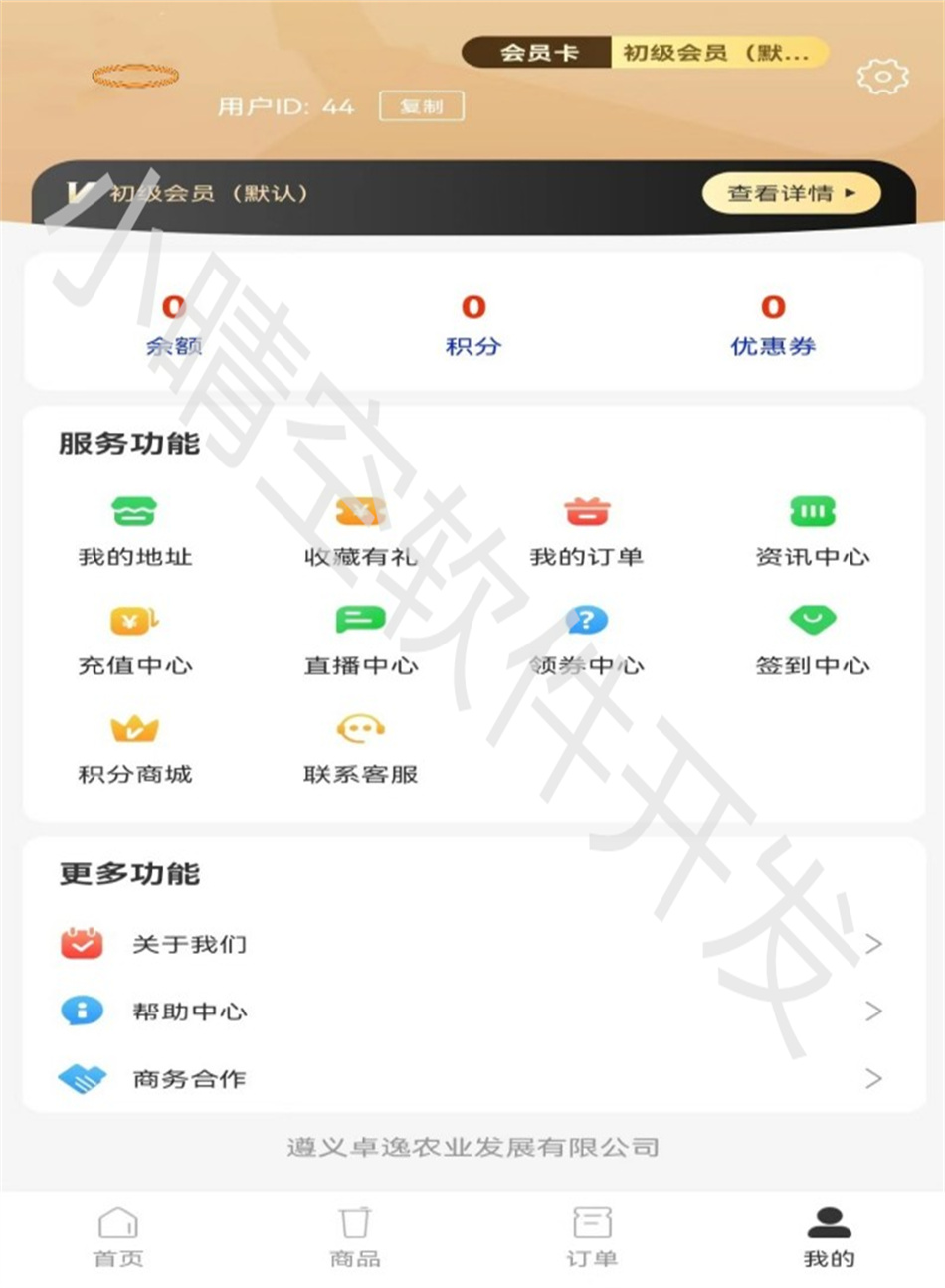Switch to the 首页 tab

coord(118,1236)
